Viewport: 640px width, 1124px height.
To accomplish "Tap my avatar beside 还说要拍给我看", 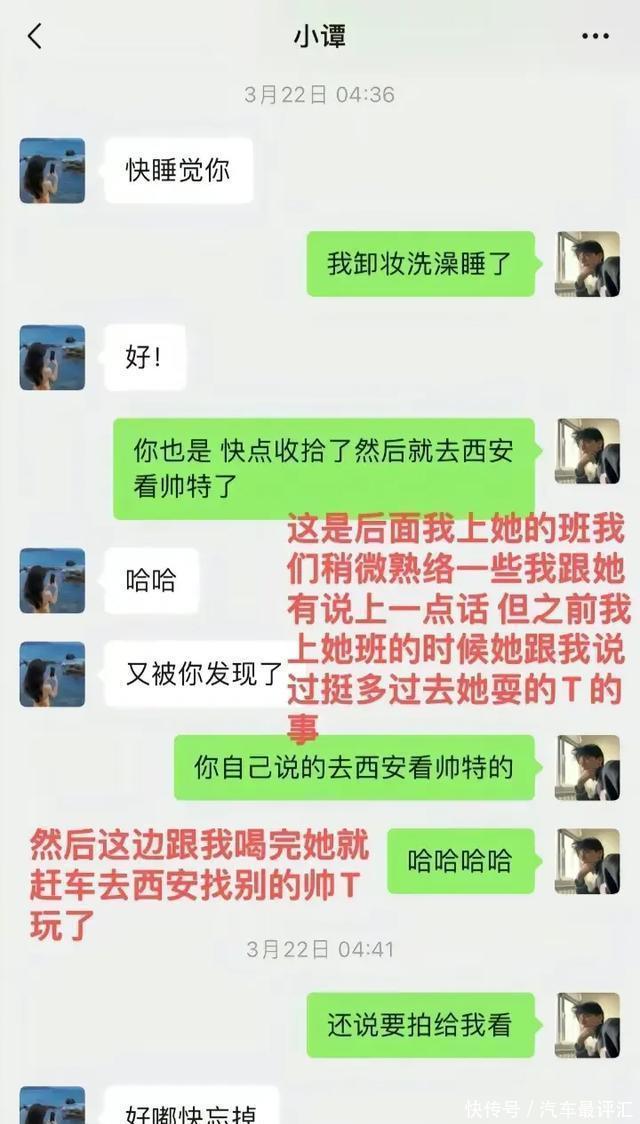I will 587,1025.
